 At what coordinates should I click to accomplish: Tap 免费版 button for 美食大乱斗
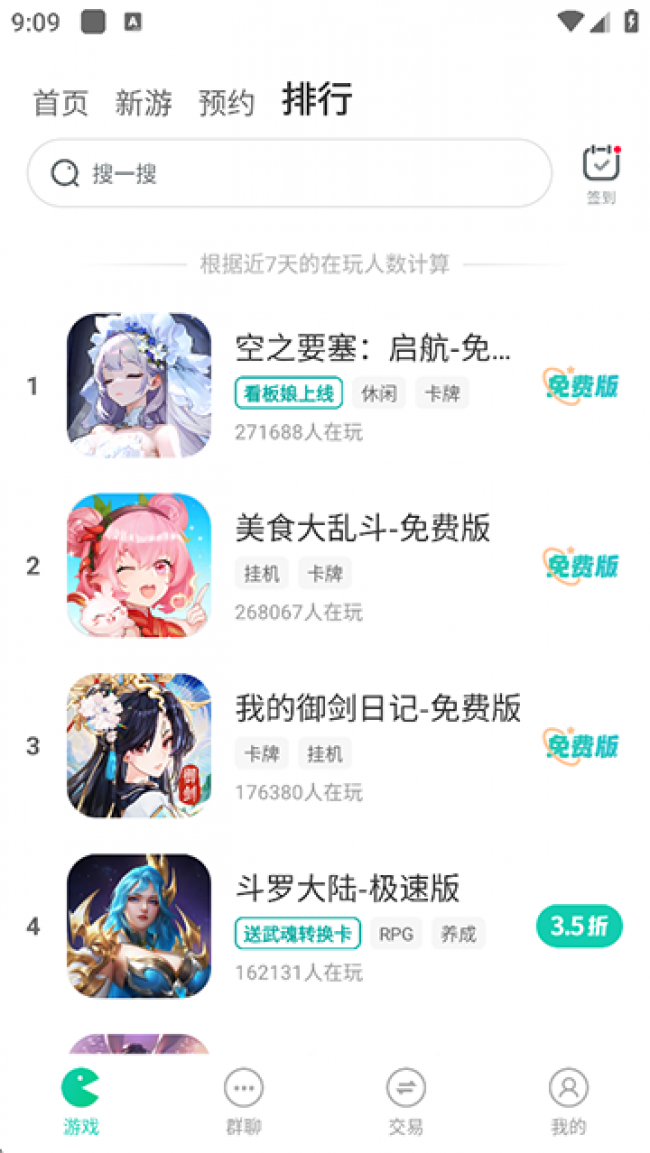coord(581,566)
